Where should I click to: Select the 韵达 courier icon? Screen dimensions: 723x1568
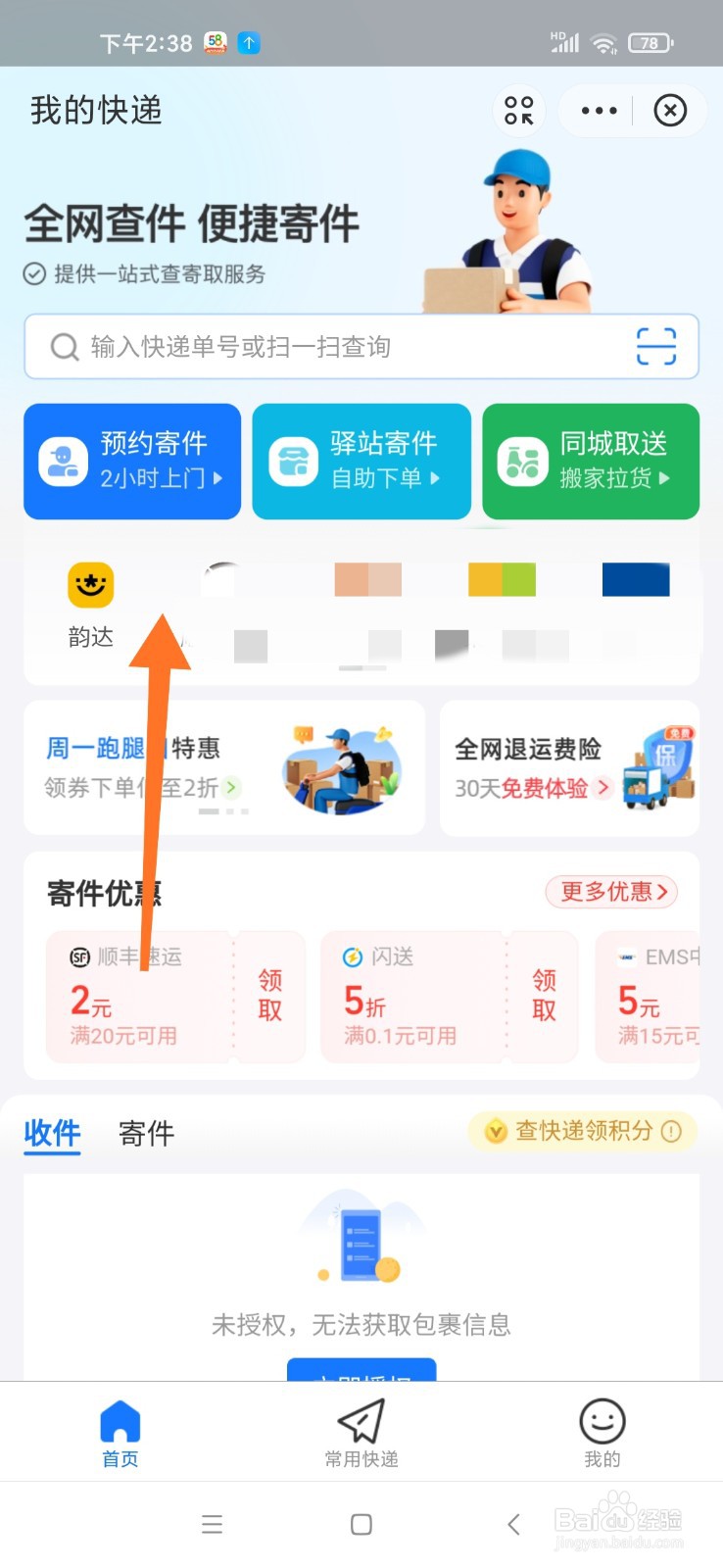89,584
